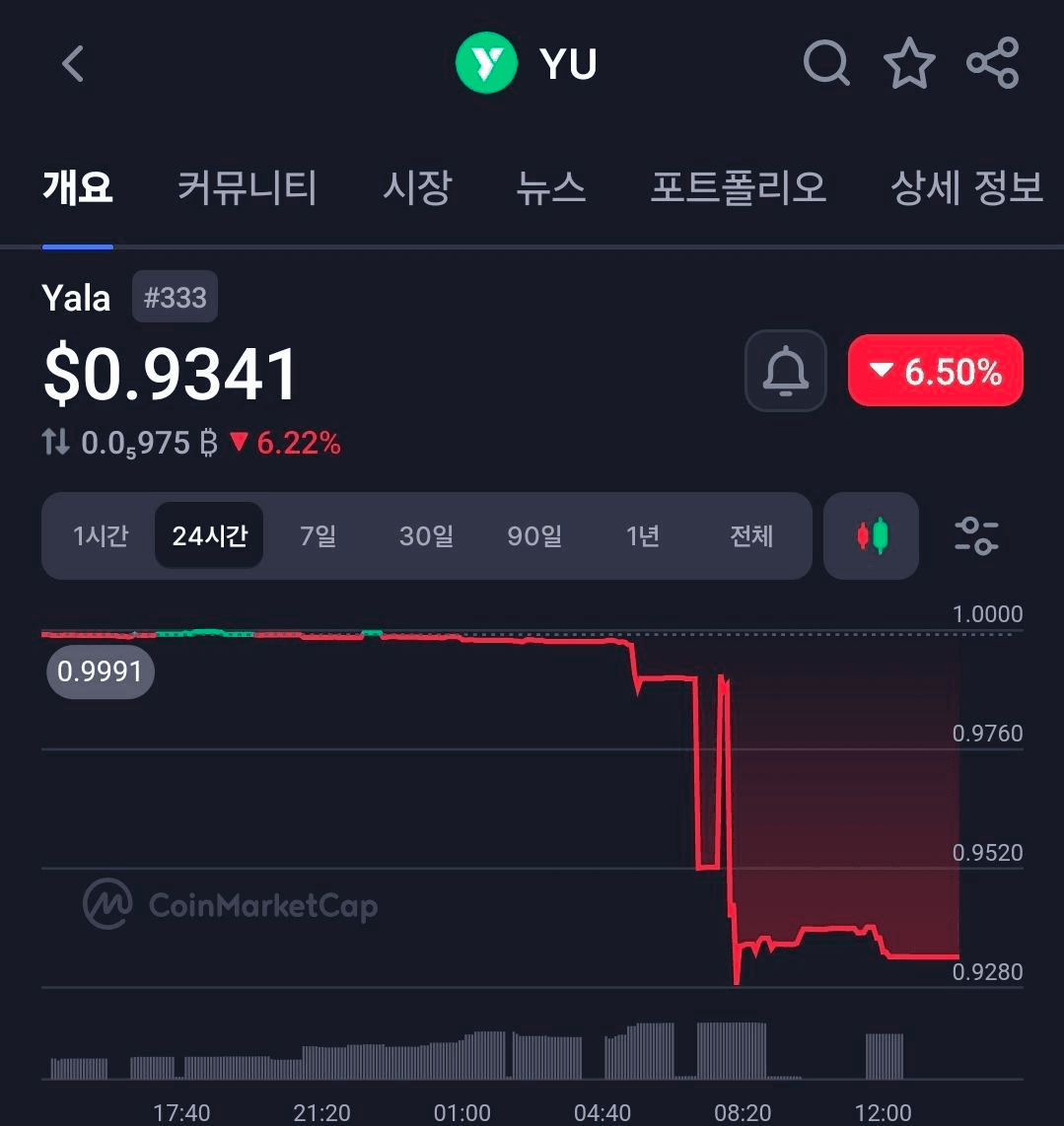
Task: Switch chart to 1년 range
Action: click(643, 536)
